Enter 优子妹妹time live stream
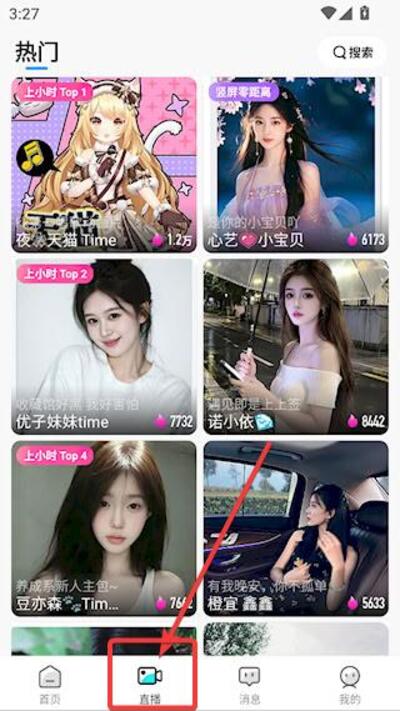The image size is (400, 711). pyautogui.click(x=104, y=346)
